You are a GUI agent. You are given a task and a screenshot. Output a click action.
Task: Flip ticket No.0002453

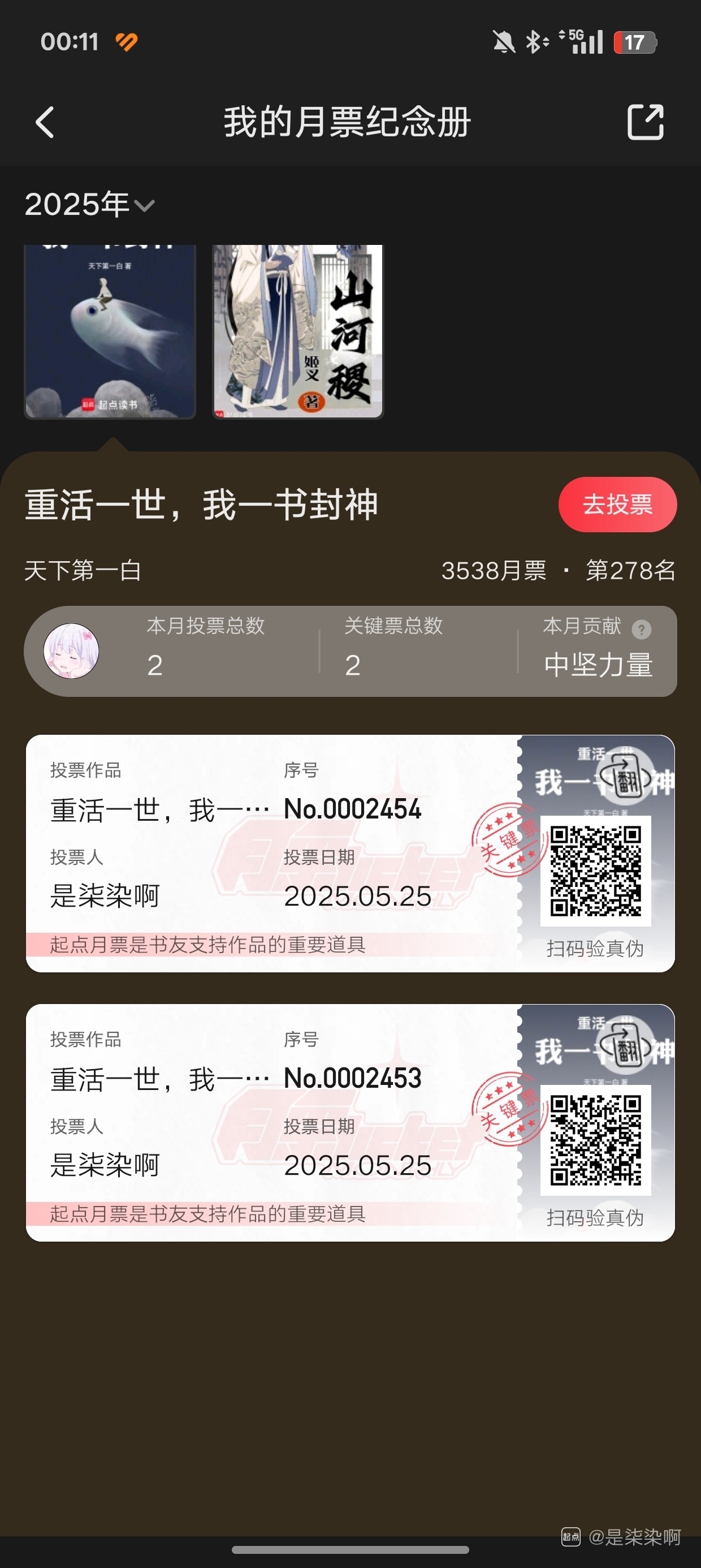(x=627, y=1046)
